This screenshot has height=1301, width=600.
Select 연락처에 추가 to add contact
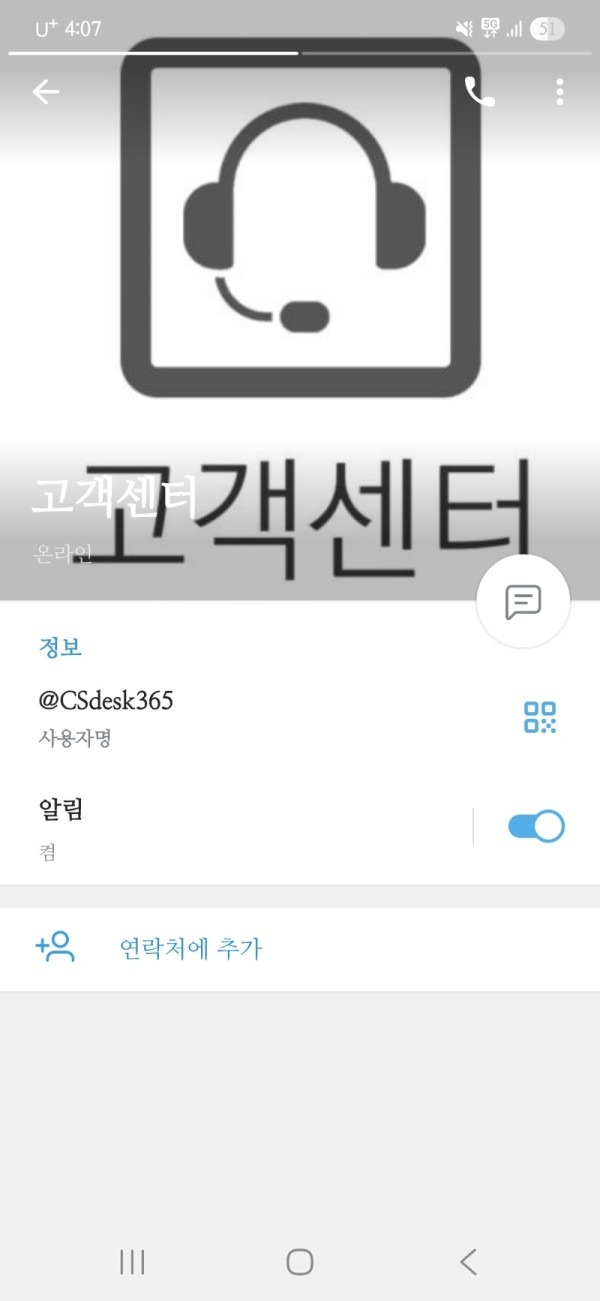(190, 948)
